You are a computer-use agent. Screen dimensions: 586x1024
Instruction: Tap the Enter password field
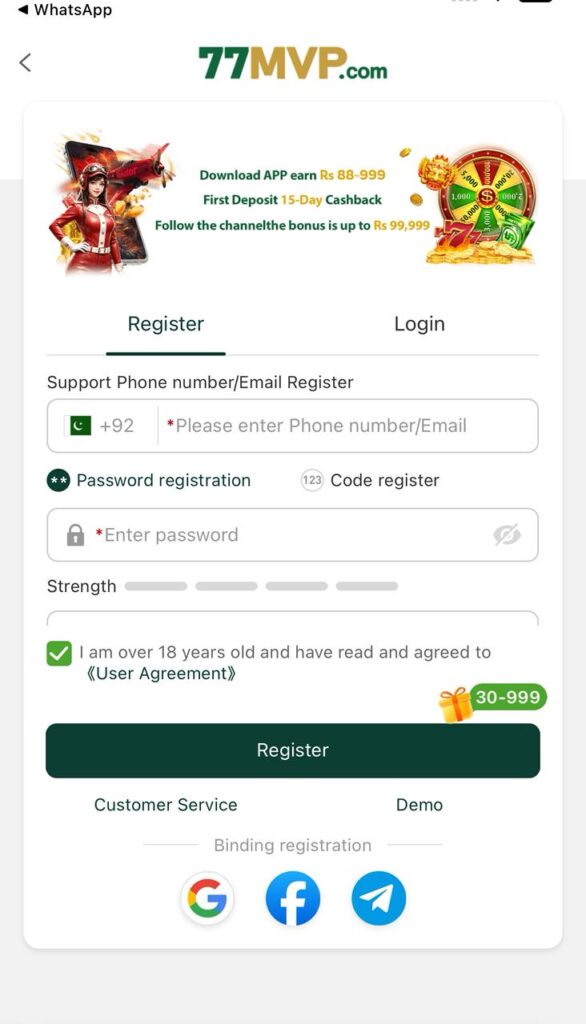293,535
